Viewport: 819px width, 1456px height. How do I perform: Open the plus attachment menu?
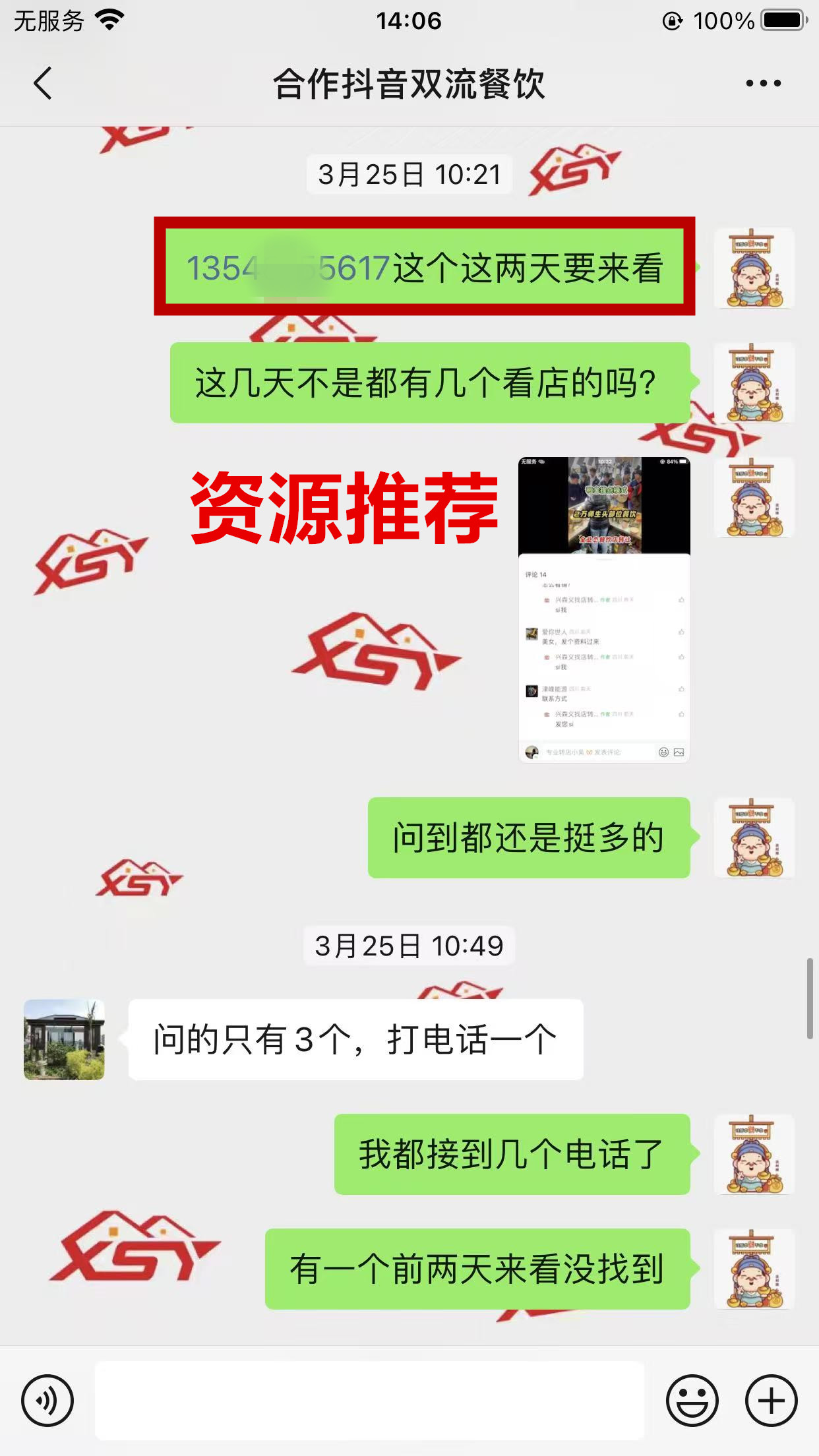[771, 1400]
